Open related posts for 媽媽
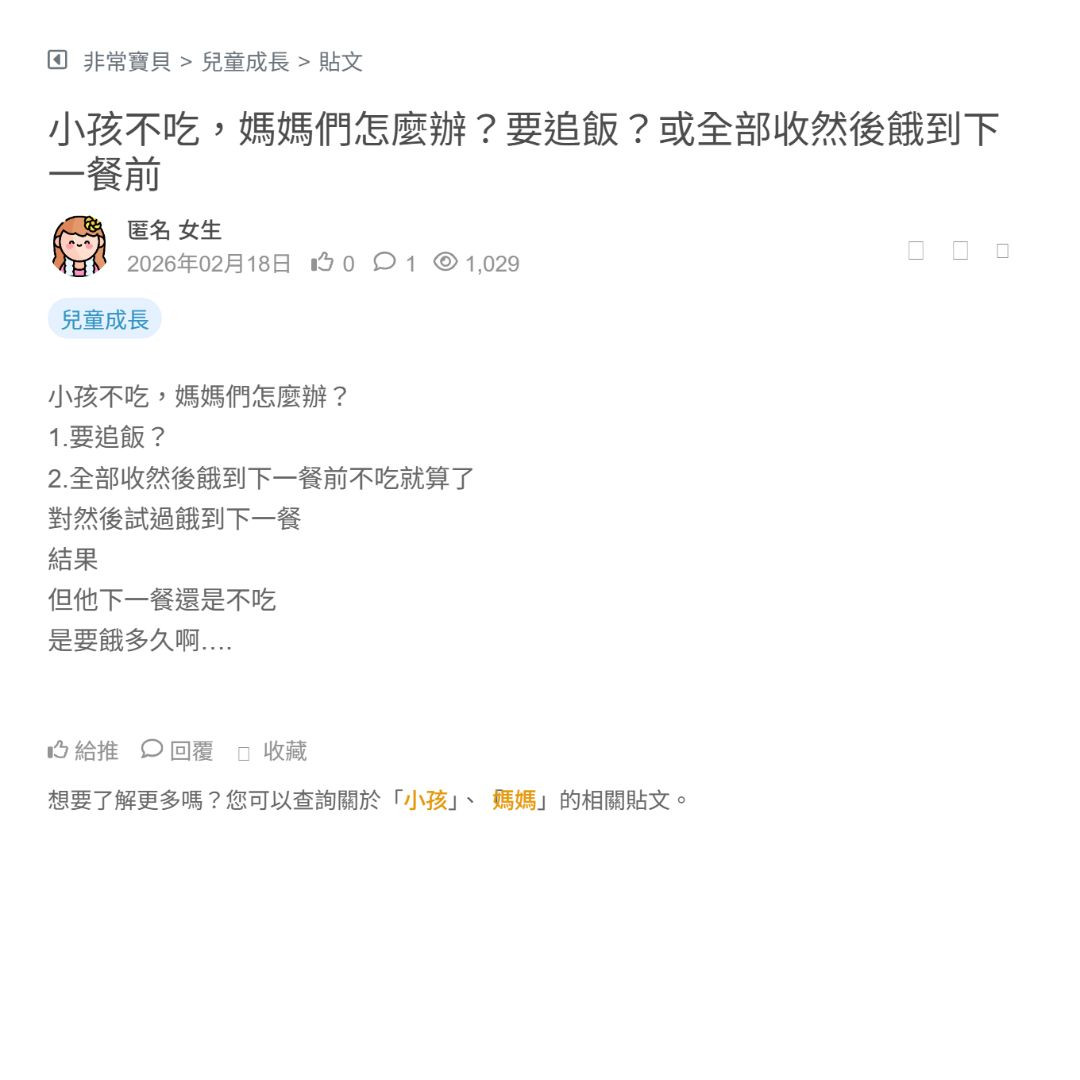This screenshot has width=1080, height=1080. click(514, 800)
